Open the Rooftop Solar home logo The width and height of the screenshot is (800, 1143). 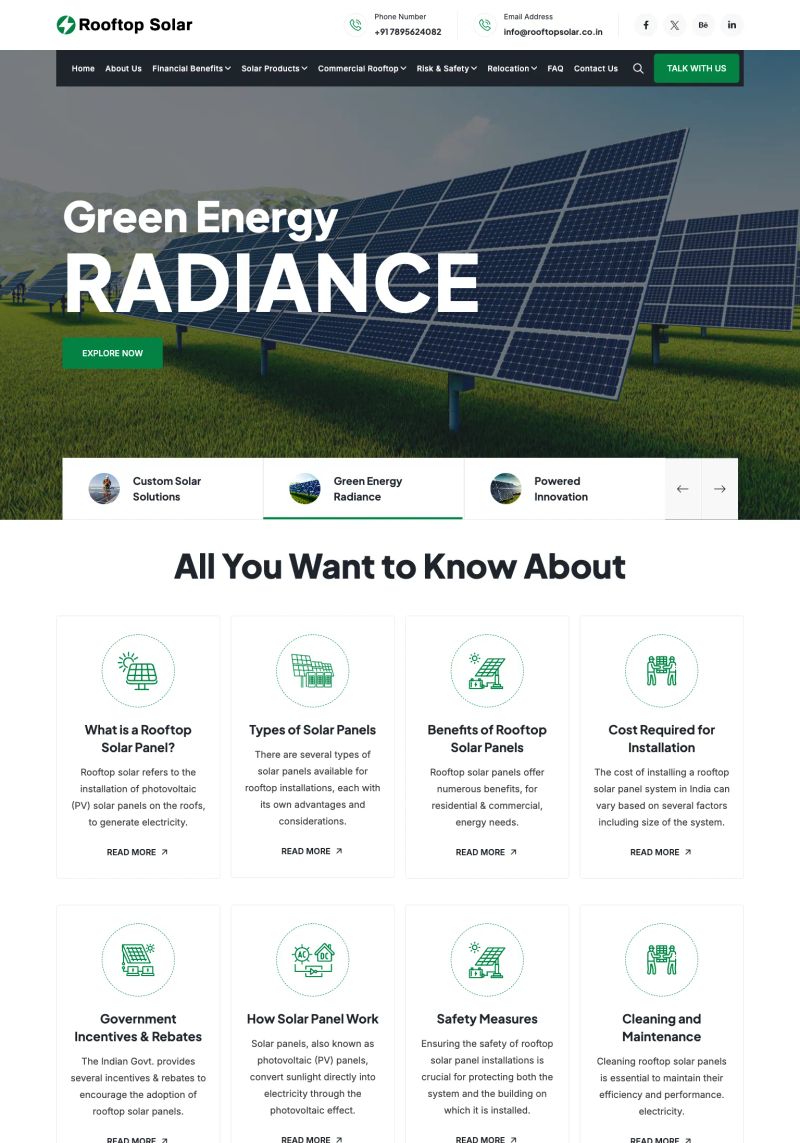[125, 25]
